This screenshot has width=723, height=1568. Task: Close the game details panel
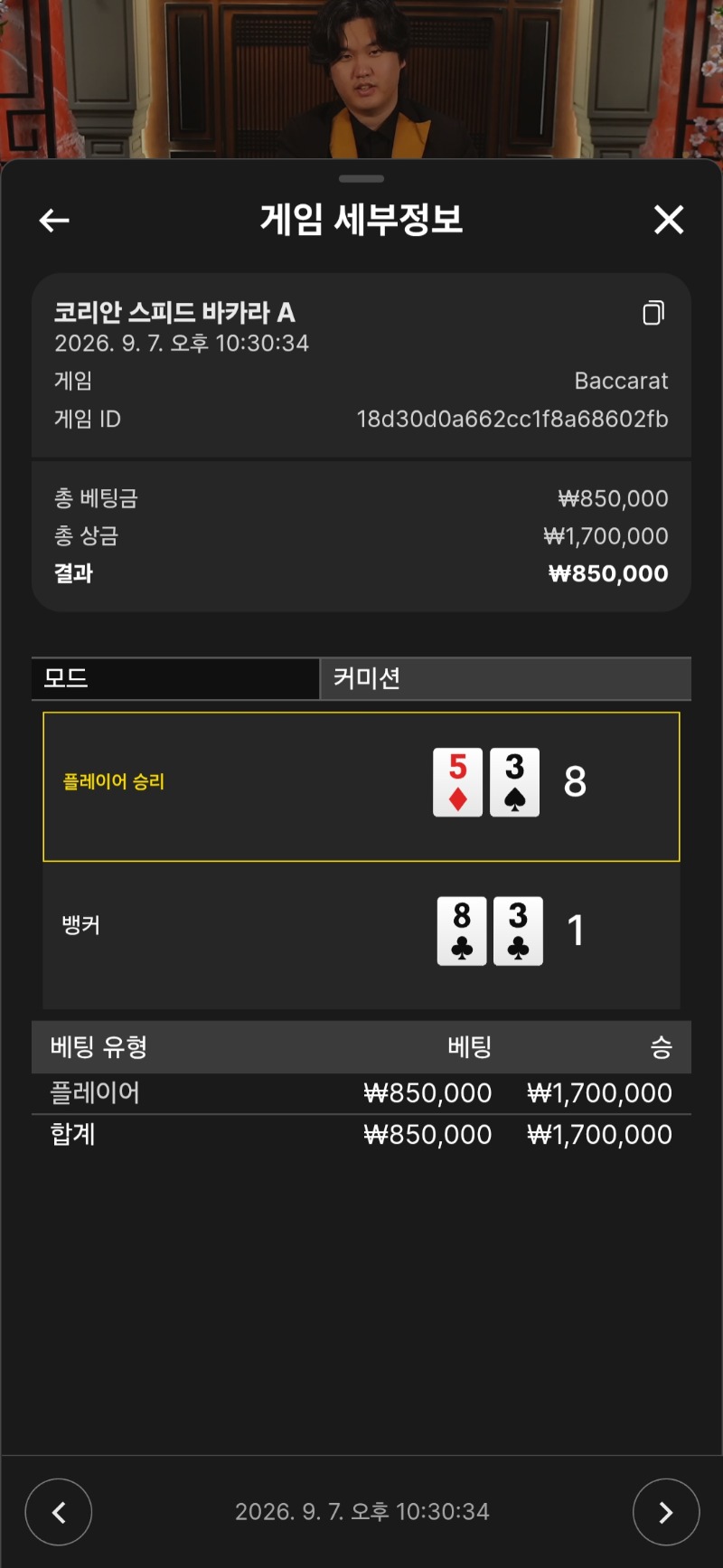(x=669, y=219)
